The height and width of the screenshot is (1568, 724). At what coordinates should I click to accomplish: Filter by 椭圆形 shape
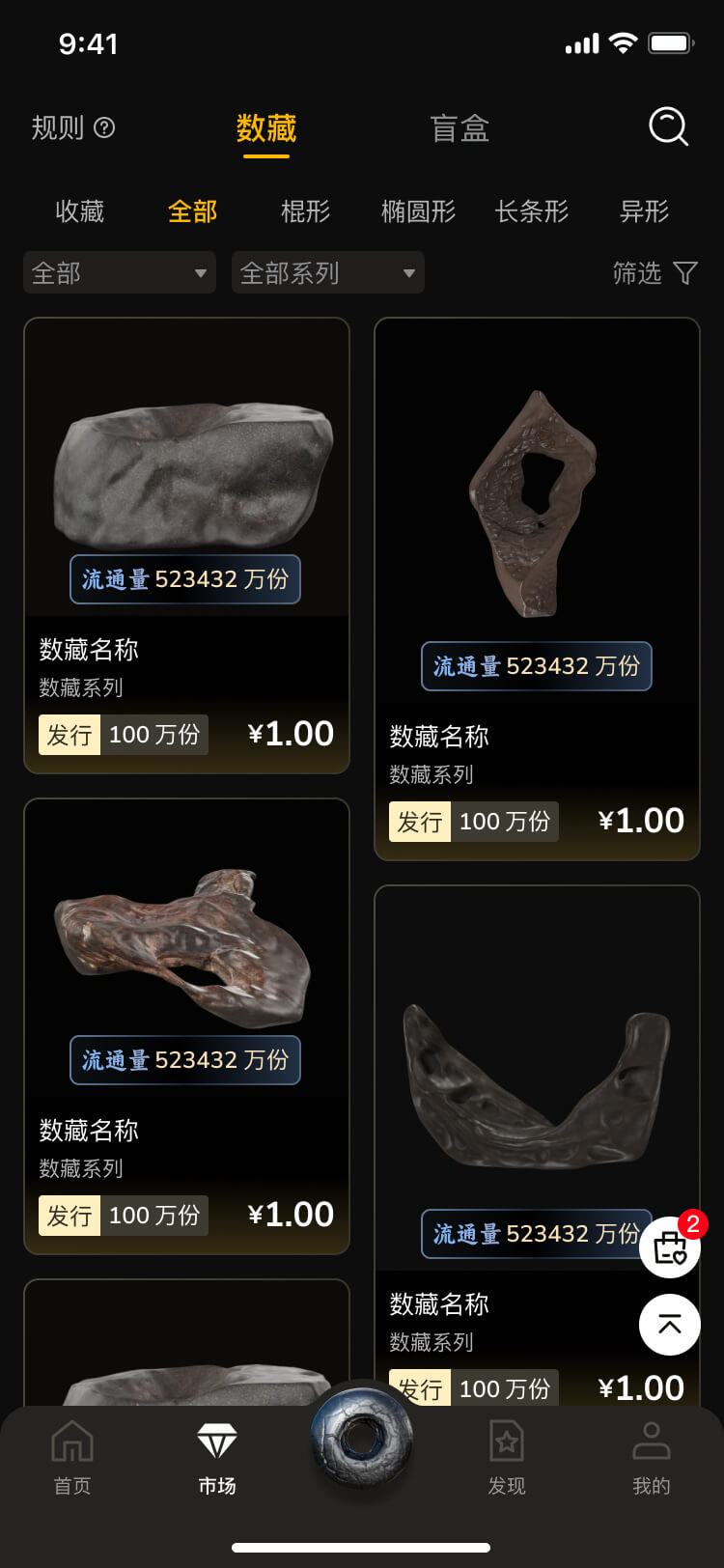coord(418,211)
